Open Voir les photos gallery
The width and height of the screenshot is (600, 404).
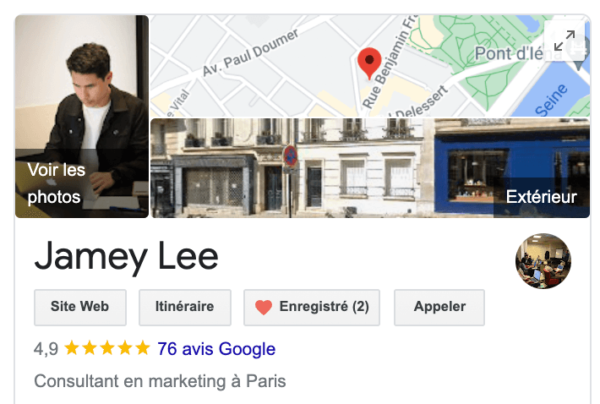[x=81, y=116]
